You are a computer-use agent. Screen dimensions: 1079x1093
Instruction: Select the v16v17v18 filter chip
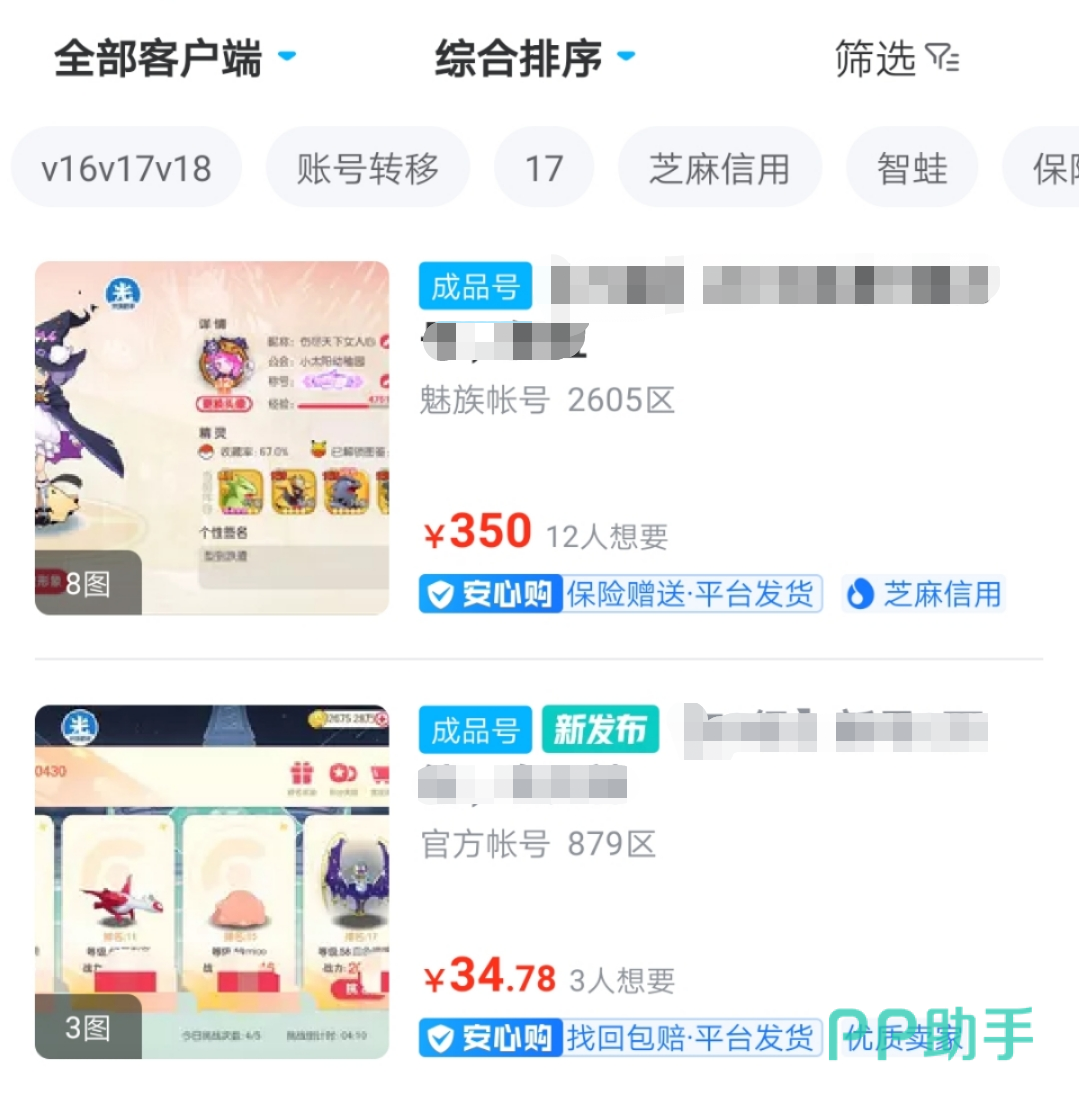coord(126,168)
